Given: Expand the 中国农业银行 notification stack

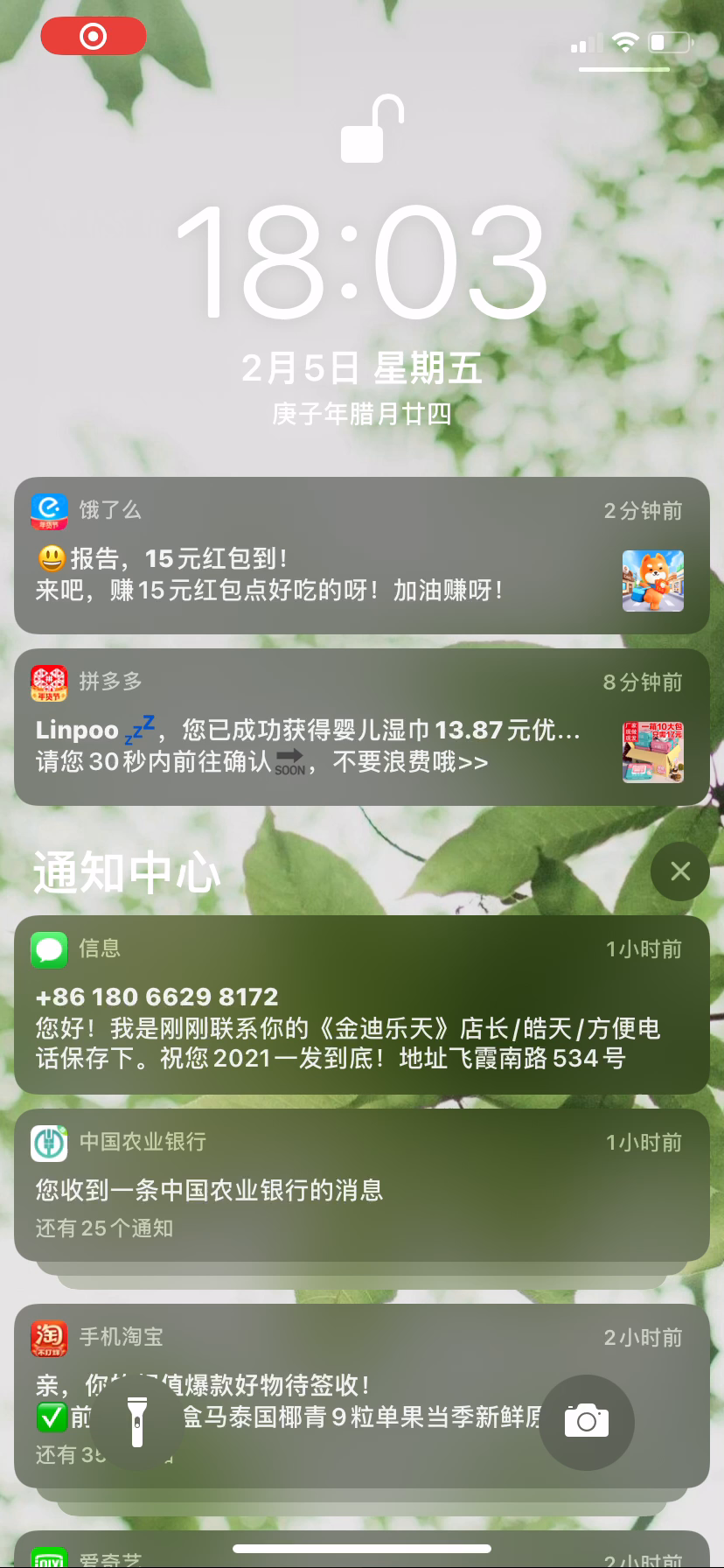Looking at the screenshot, I should (x=362, y=1186).
